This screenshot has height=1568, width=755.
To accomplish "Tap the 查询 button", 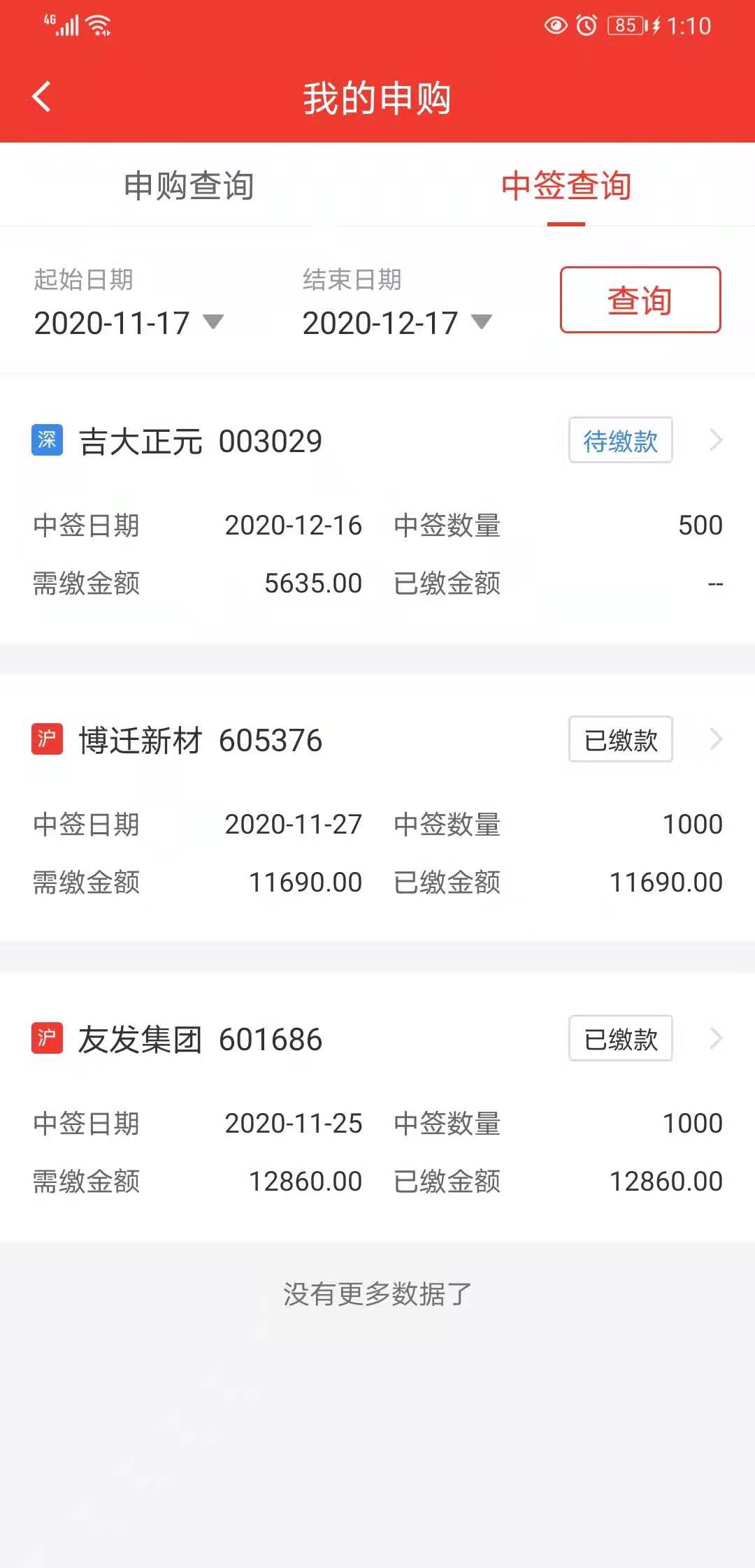I will 640,300.
